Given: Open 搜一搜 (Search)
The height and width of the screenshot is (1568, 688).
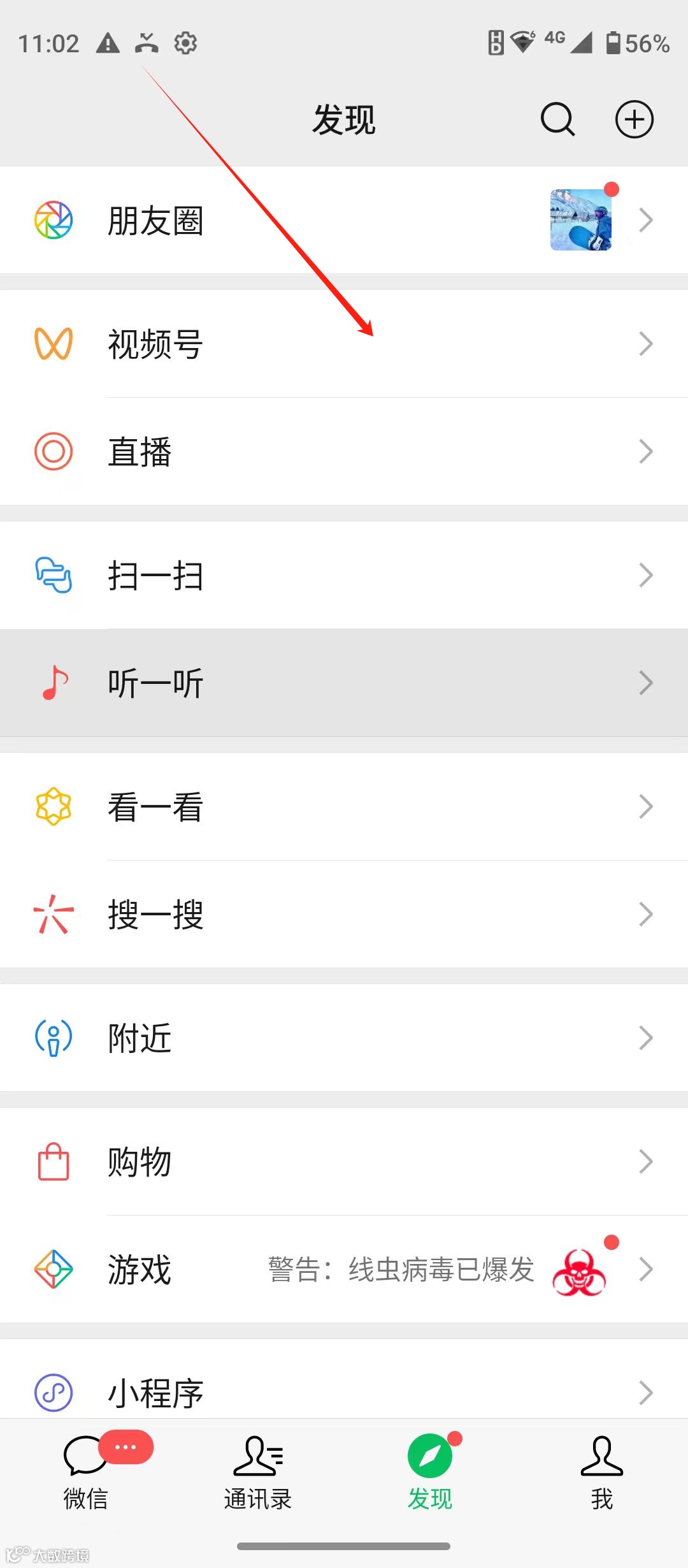Looking at the screenshot, I should [344, 915].
